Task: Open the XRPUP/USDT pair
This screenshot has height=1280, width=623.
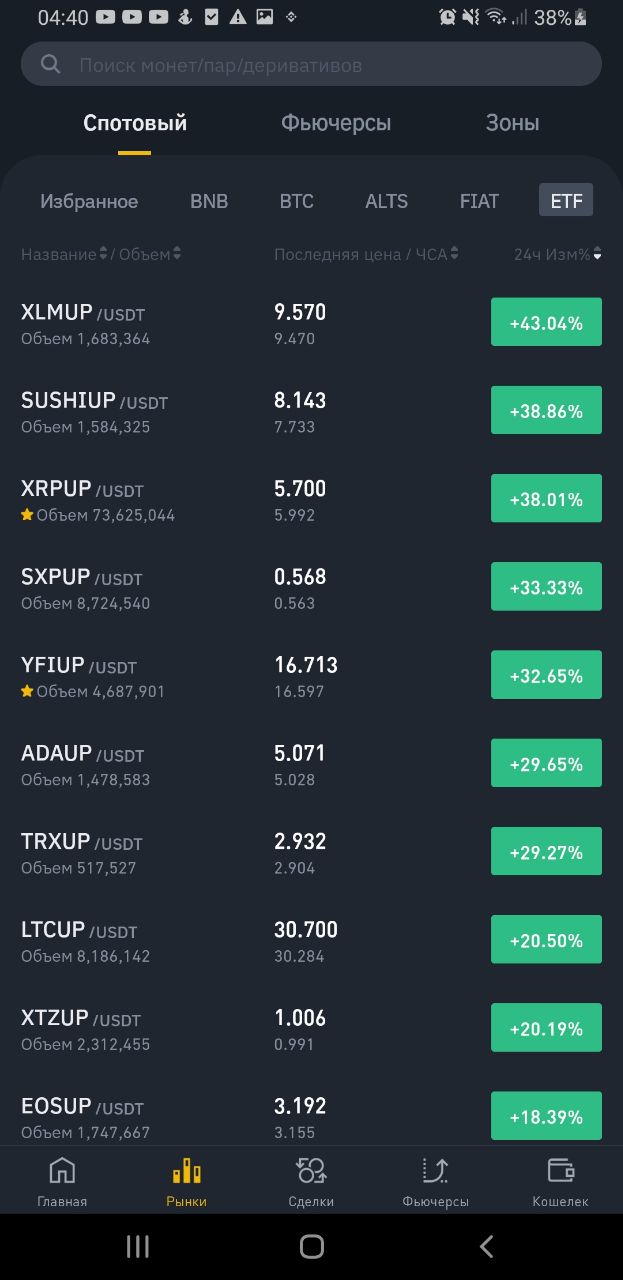Action: tap(311, 499)
